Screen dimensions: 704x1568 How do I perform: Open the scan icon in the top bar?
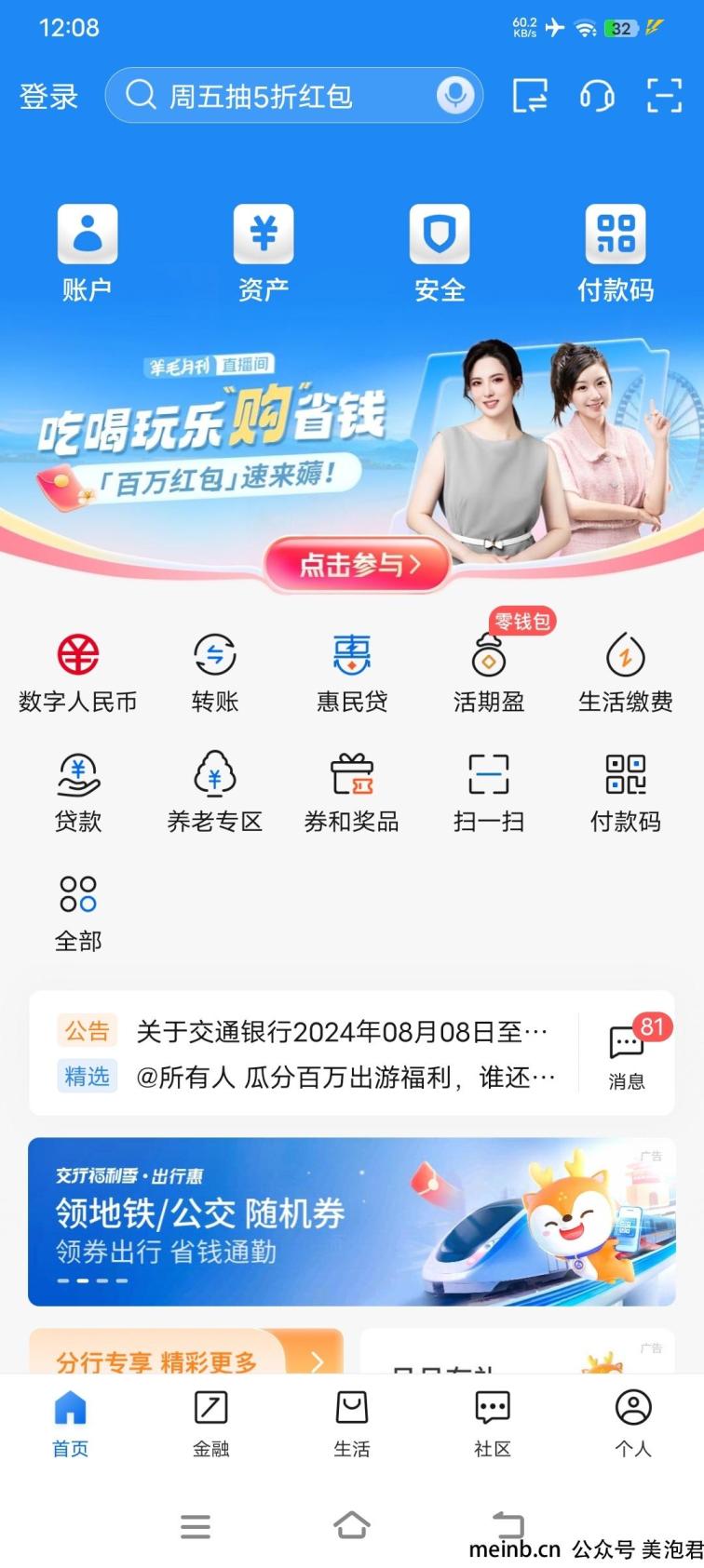pos(664,95)
